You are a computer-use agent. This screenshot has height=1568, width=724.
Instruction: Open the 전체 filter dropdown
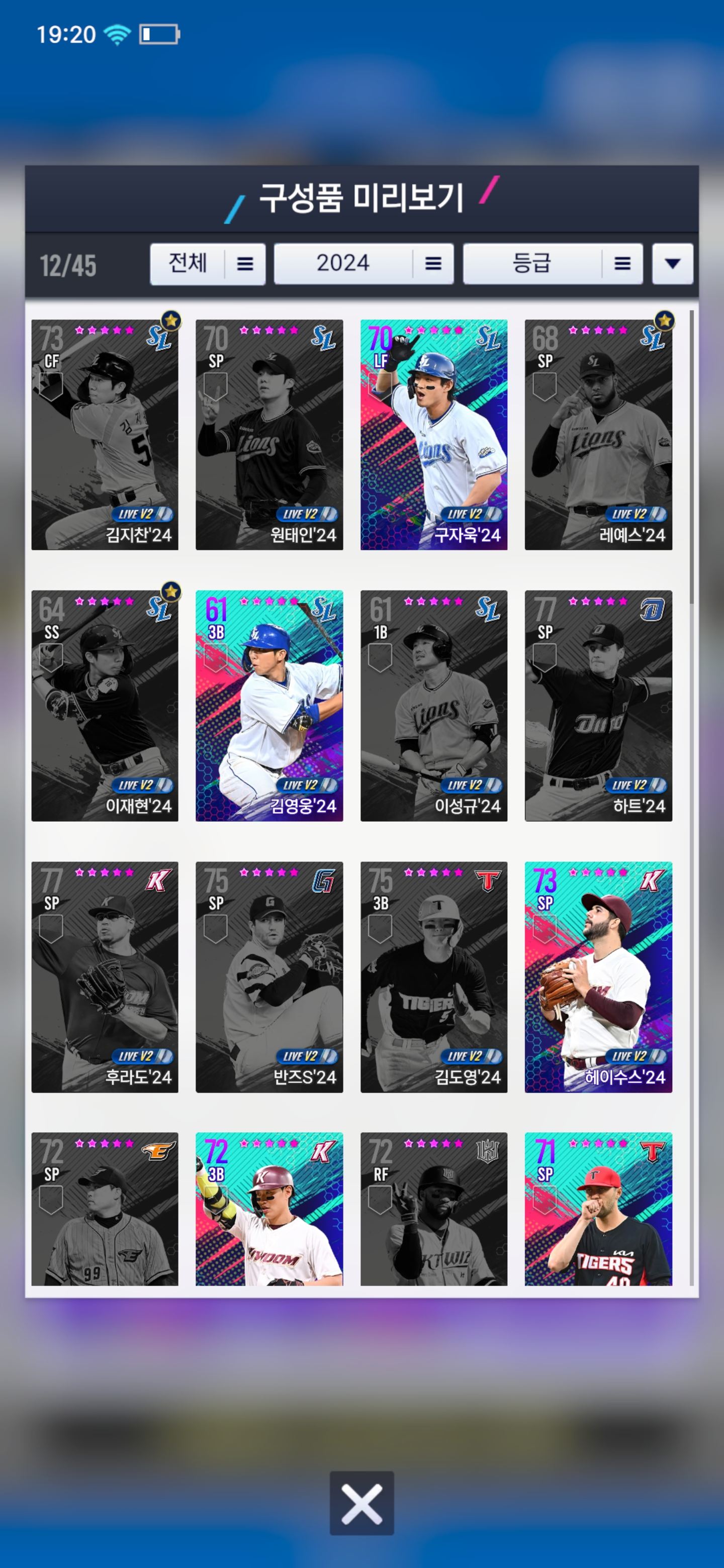point(208,264)
